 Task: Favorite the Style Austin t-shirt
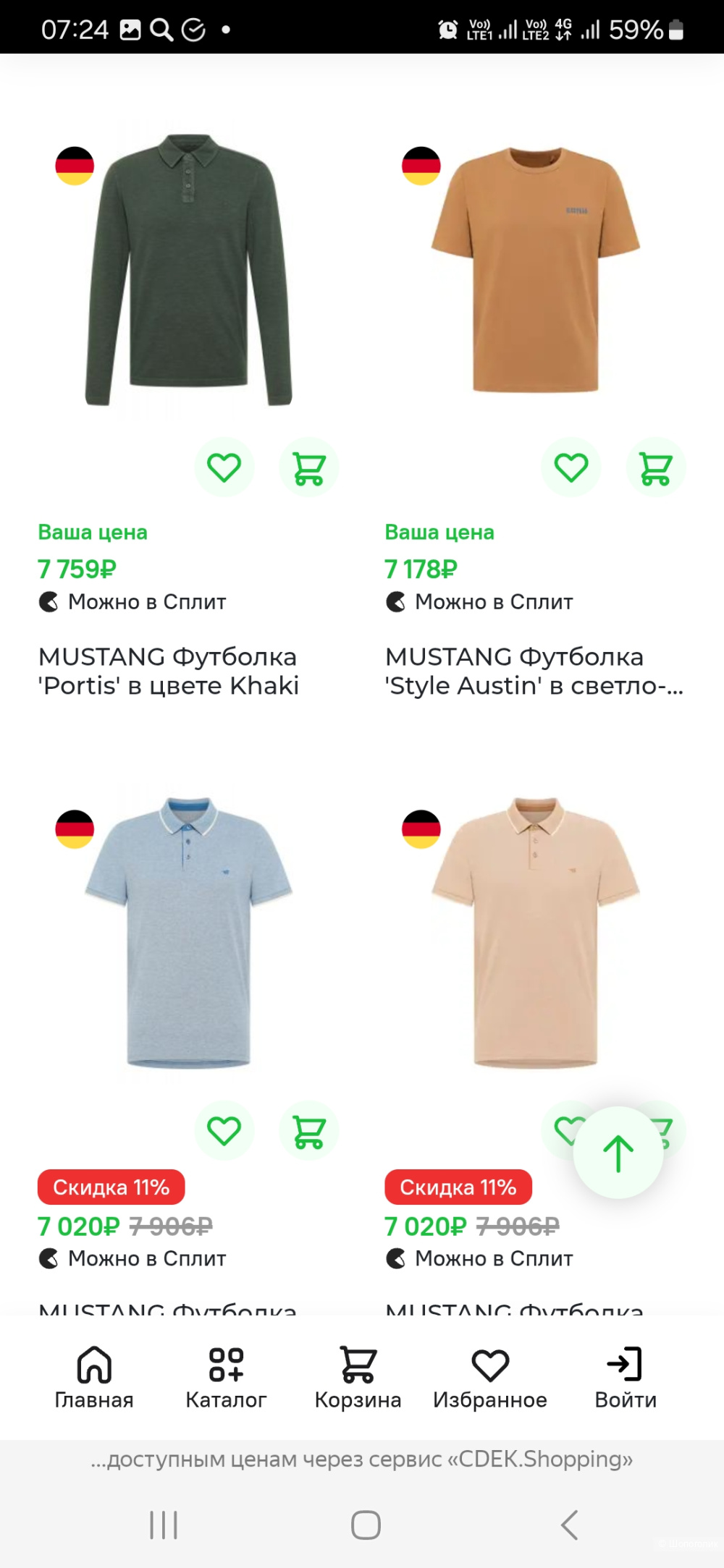click(x=571, y=467)
